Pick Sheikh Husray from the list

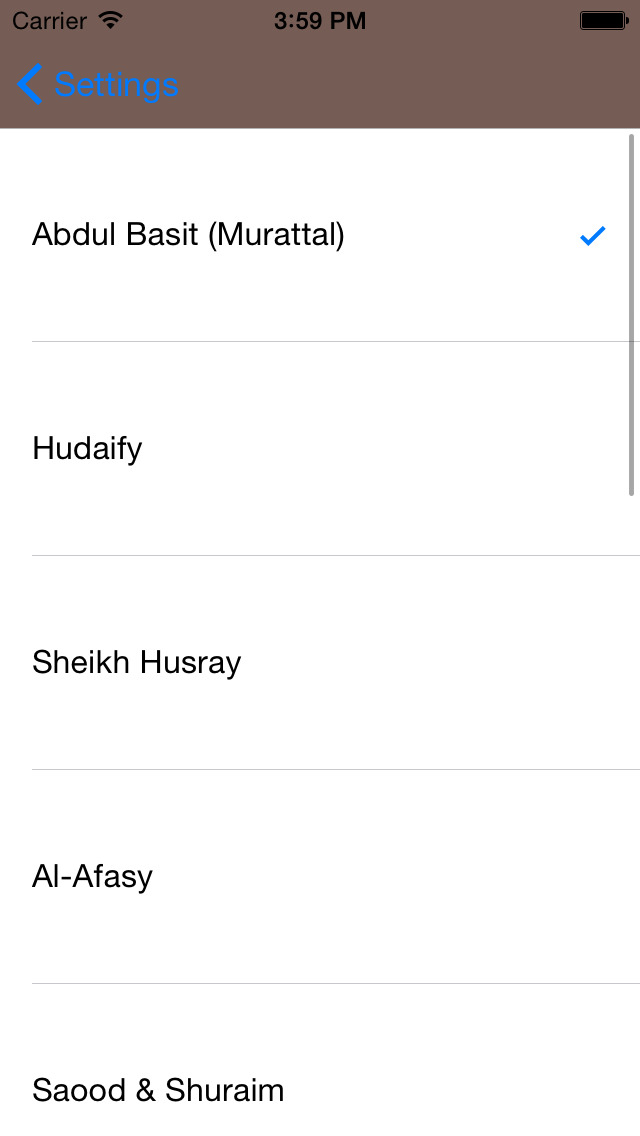(320, 662)
